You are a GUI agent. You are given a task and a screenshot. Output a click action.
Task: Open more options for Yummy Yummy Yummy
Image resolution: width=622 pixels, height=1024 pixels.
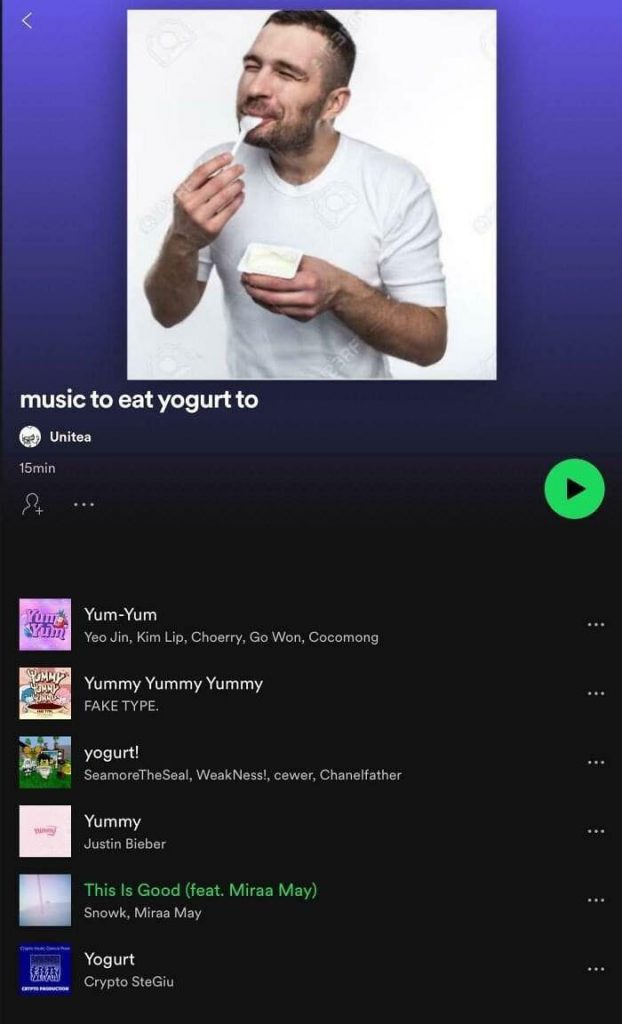click(596, 694)
